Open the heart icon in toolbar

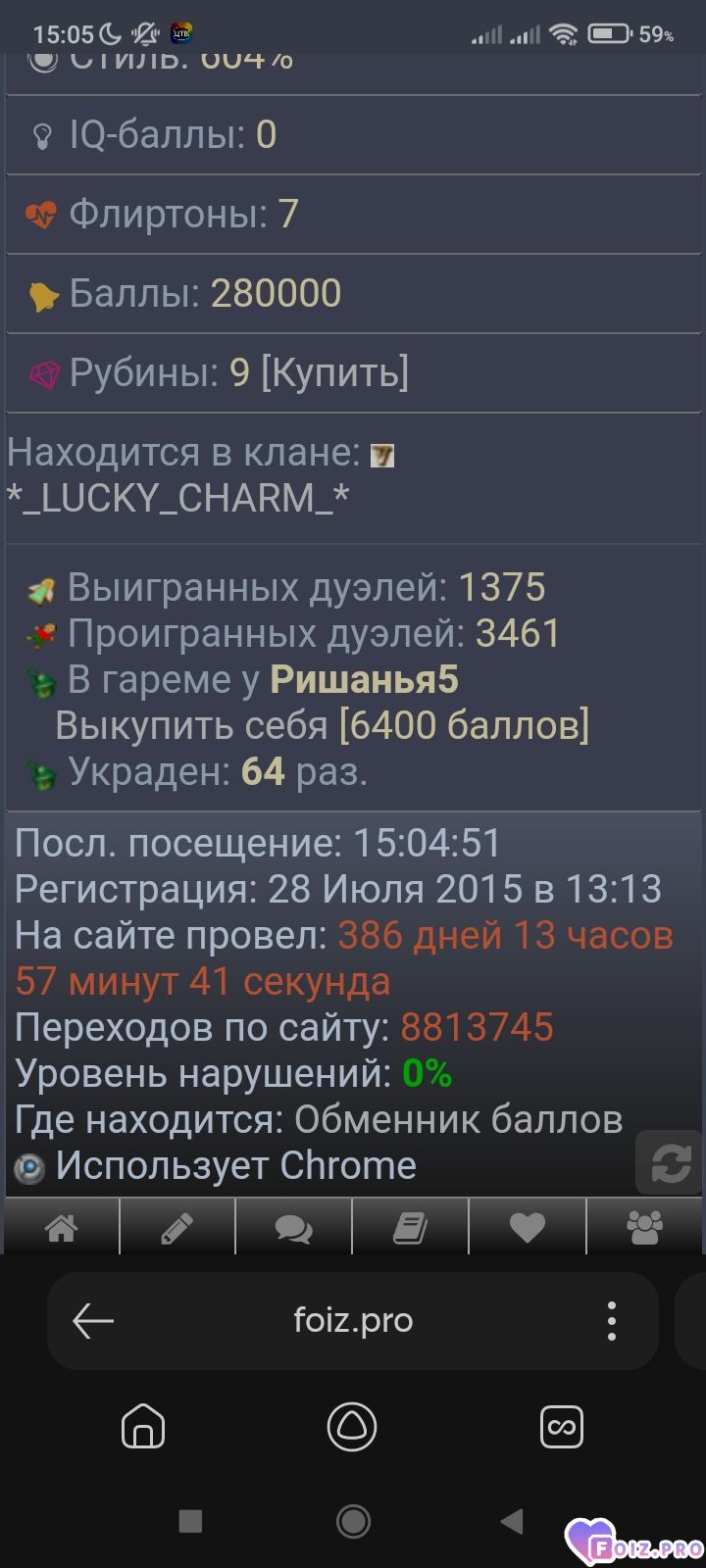tap(528, 1227)
